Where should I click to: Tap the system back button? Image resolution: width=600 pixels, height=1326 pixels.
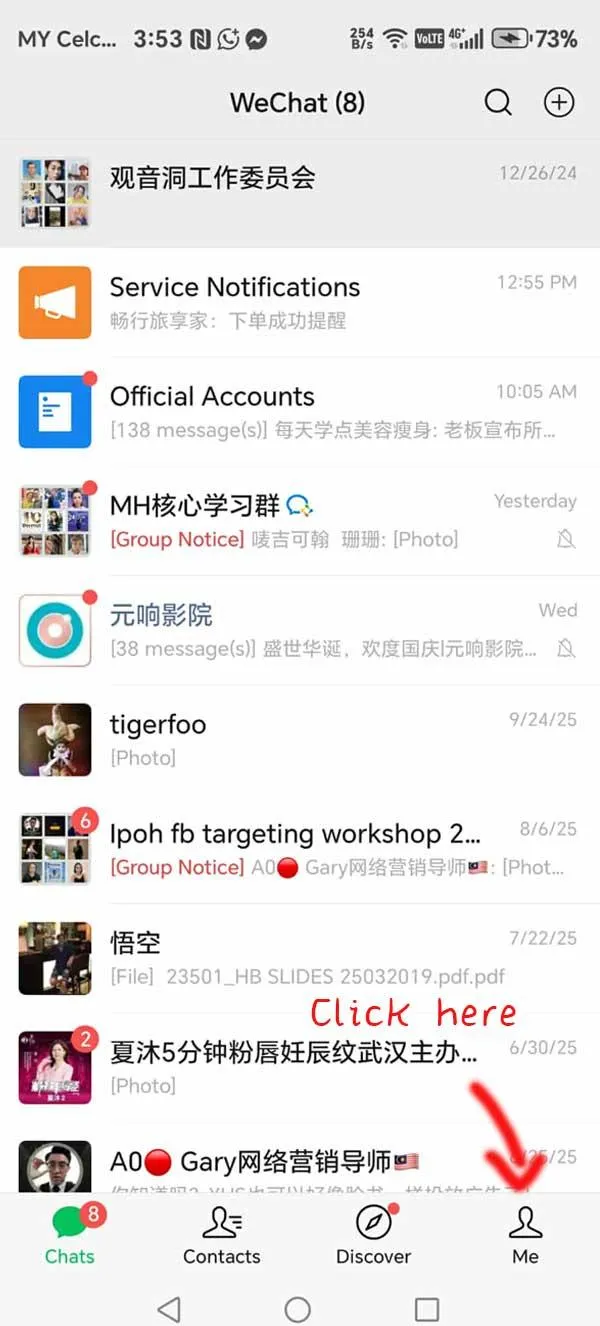pyautogui.click(x=170, y=1308)
